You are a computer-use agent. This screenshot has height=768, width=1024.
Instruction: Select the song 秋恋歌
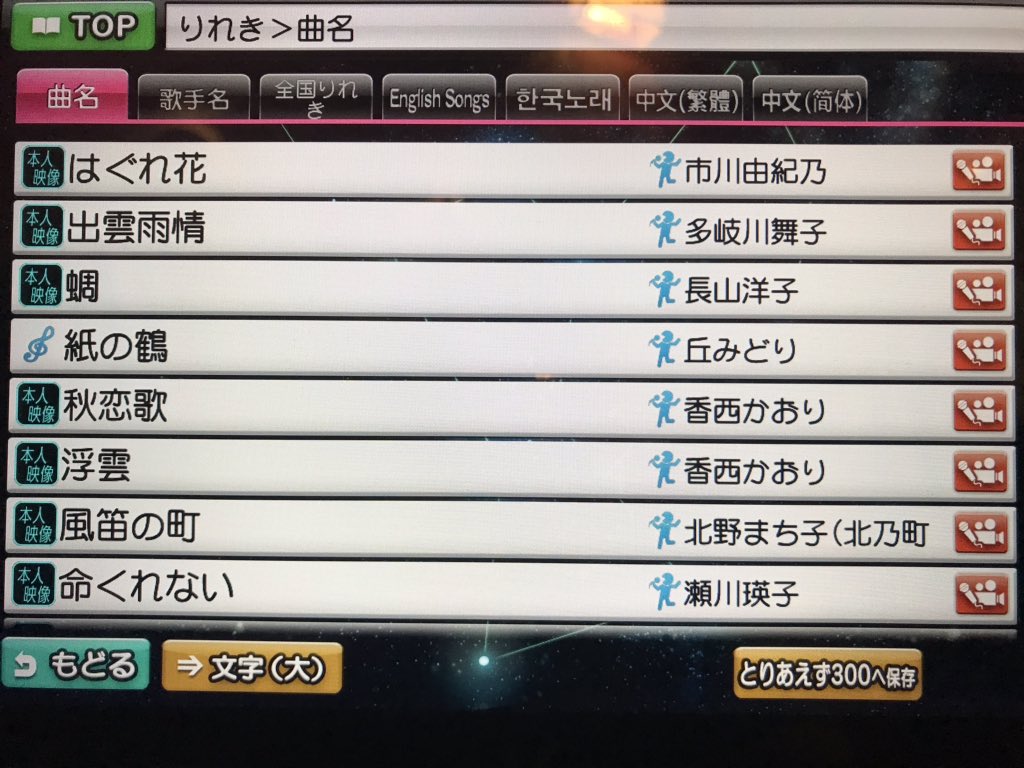pos(115,407)
